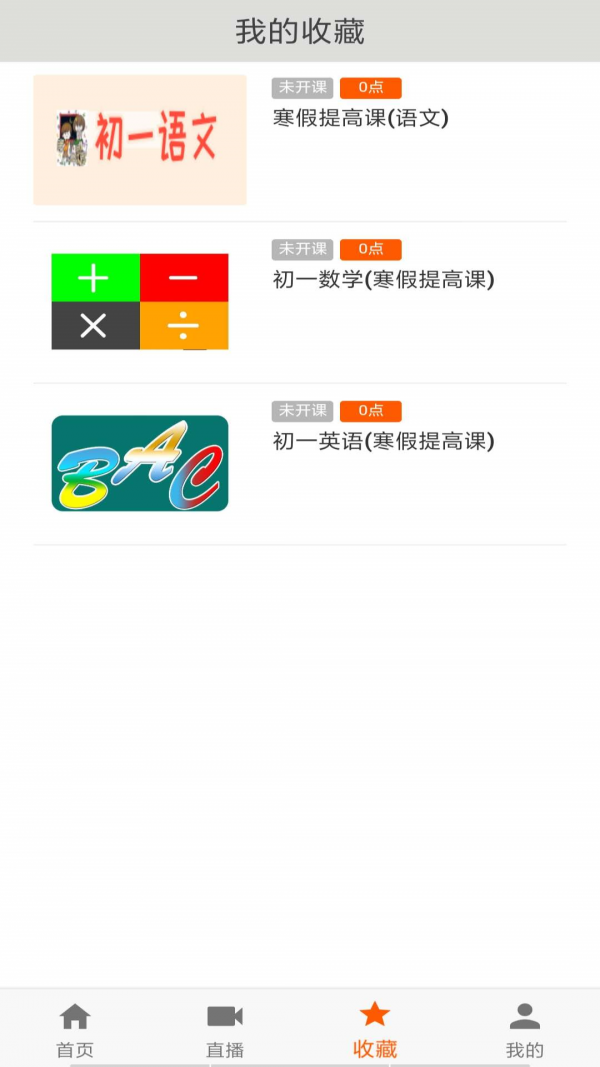Open the 我的 profile tab

[524, 1030]
